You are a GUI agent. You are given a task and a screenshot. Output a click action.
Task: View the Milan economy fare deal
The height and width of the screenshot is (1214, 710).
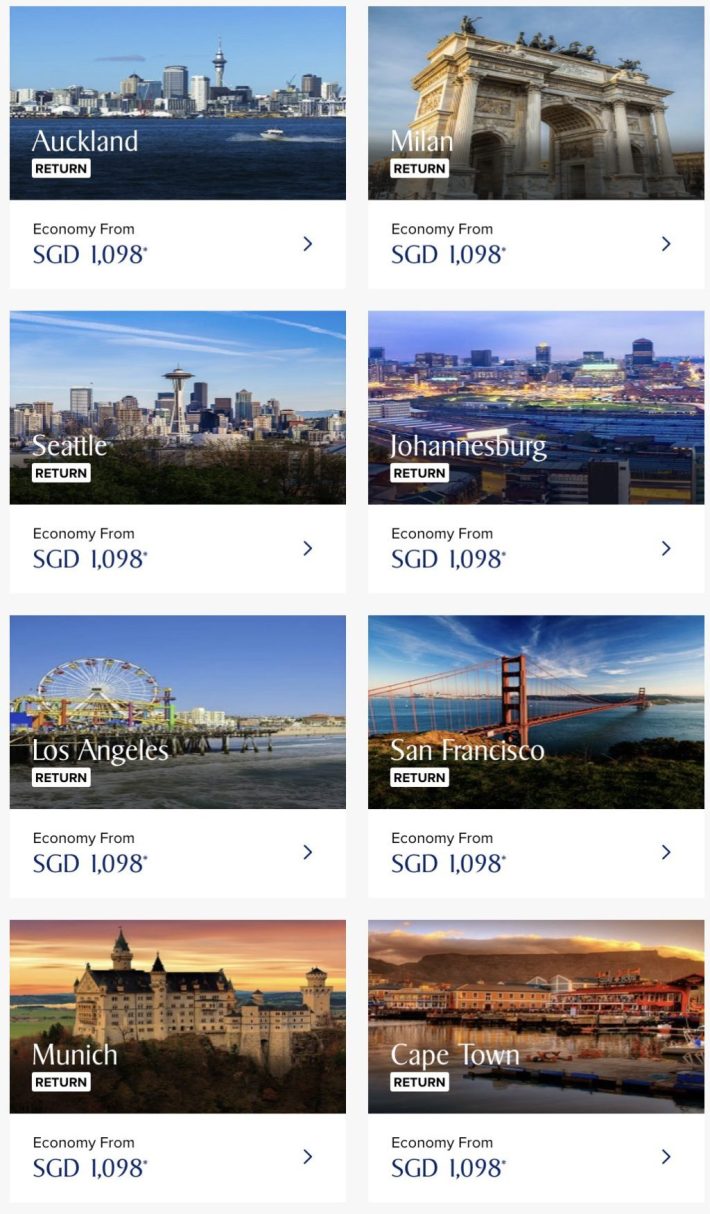click(536, 147)
